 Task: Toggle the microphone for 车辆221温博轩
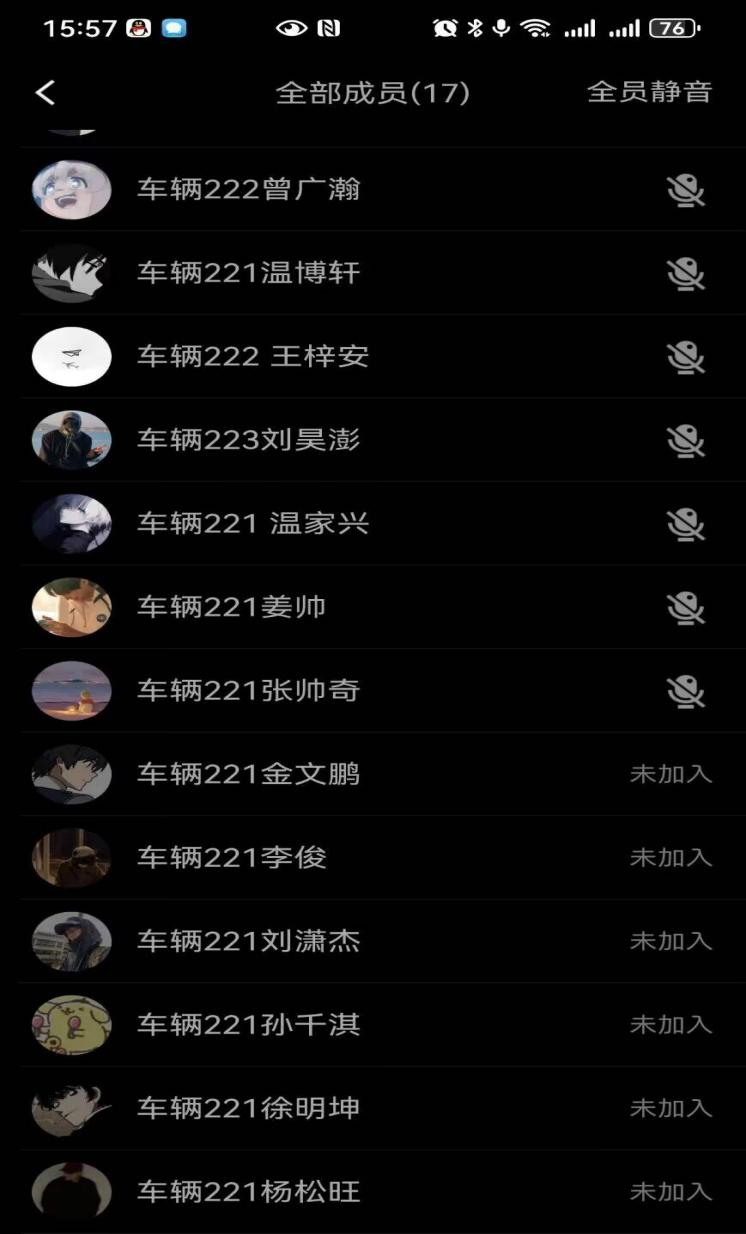click(x=686, y=274)
